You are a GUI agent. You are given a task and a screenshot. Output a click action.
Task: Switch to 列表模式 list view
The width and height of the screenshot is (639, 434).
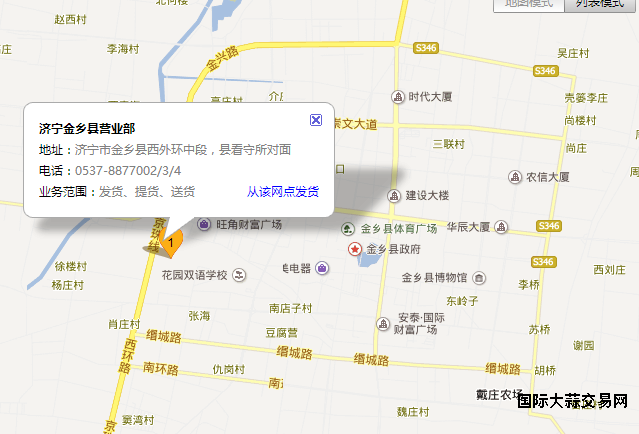click(x=599, y=5)
